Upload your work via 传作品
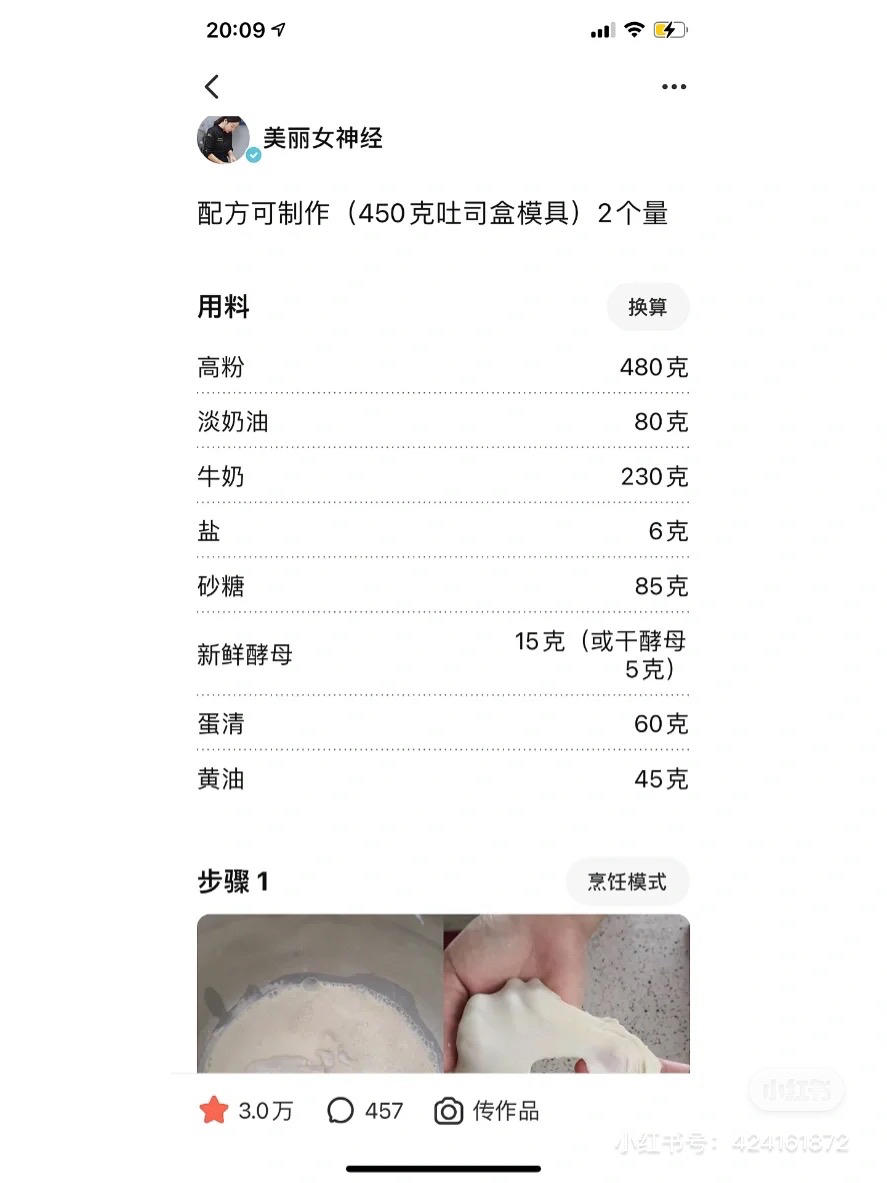887x1183 pixels. 486,1111
